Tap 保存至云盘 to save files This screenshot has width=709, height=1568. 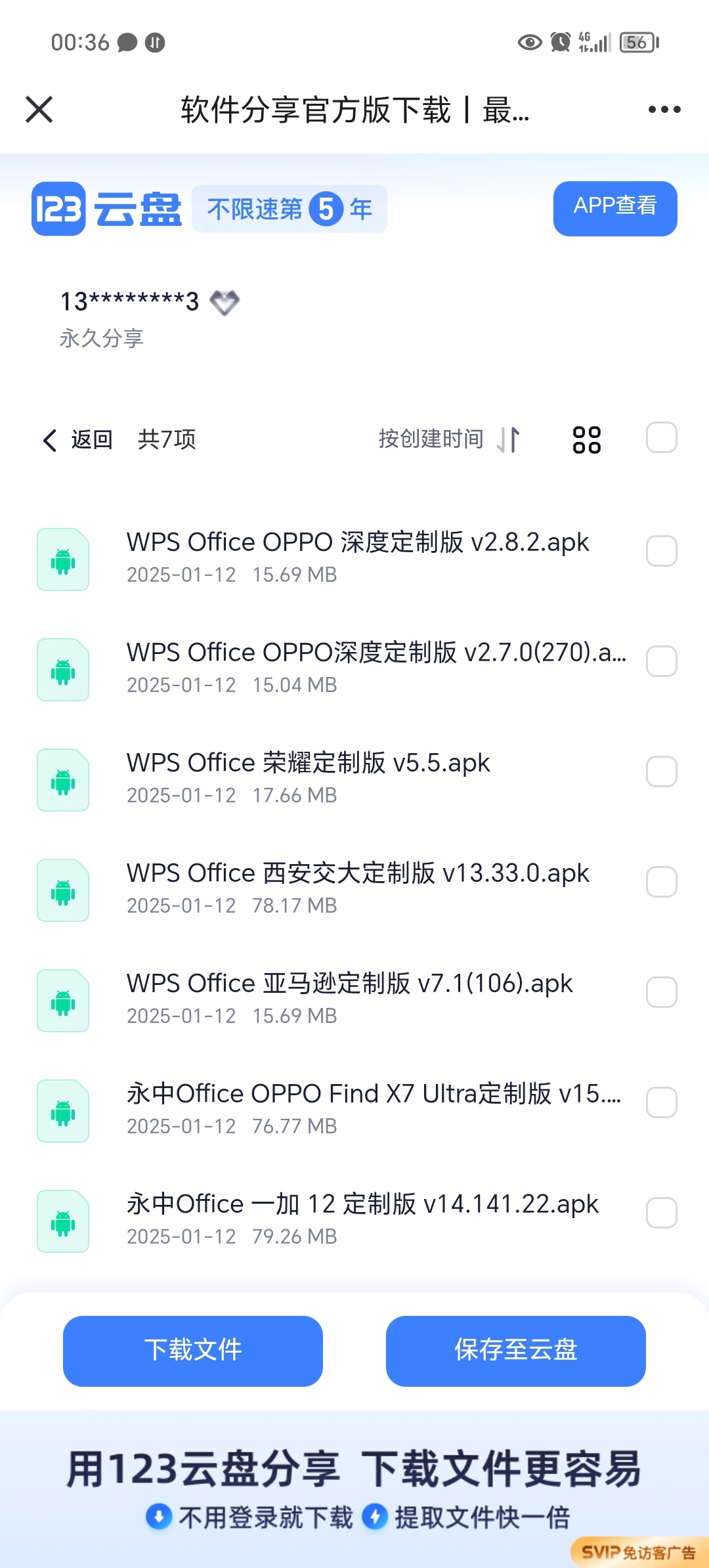click(x=516, y=1351)
